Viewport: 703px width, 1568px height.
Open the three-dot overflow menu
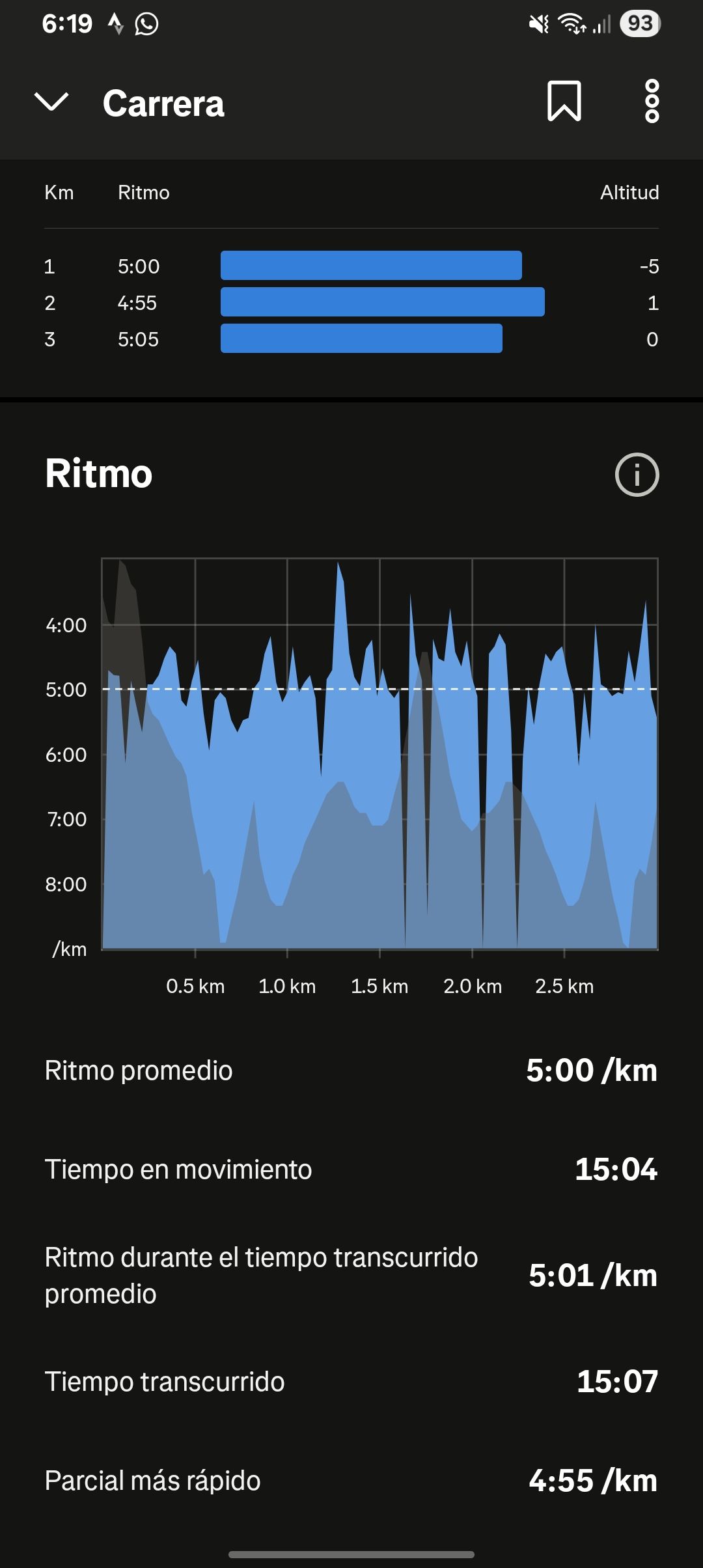(x=652, y=102)
